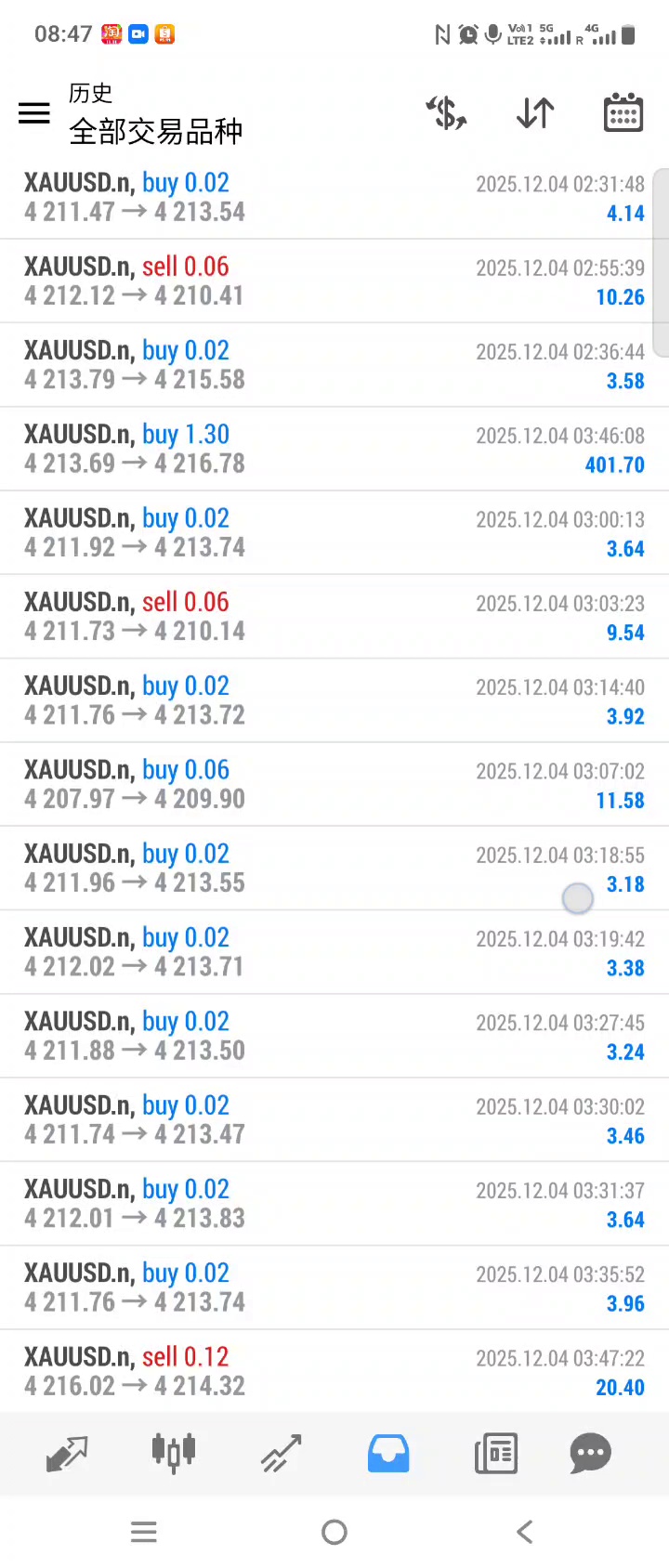Open the chat messages tab

(x=590, y=1454)
